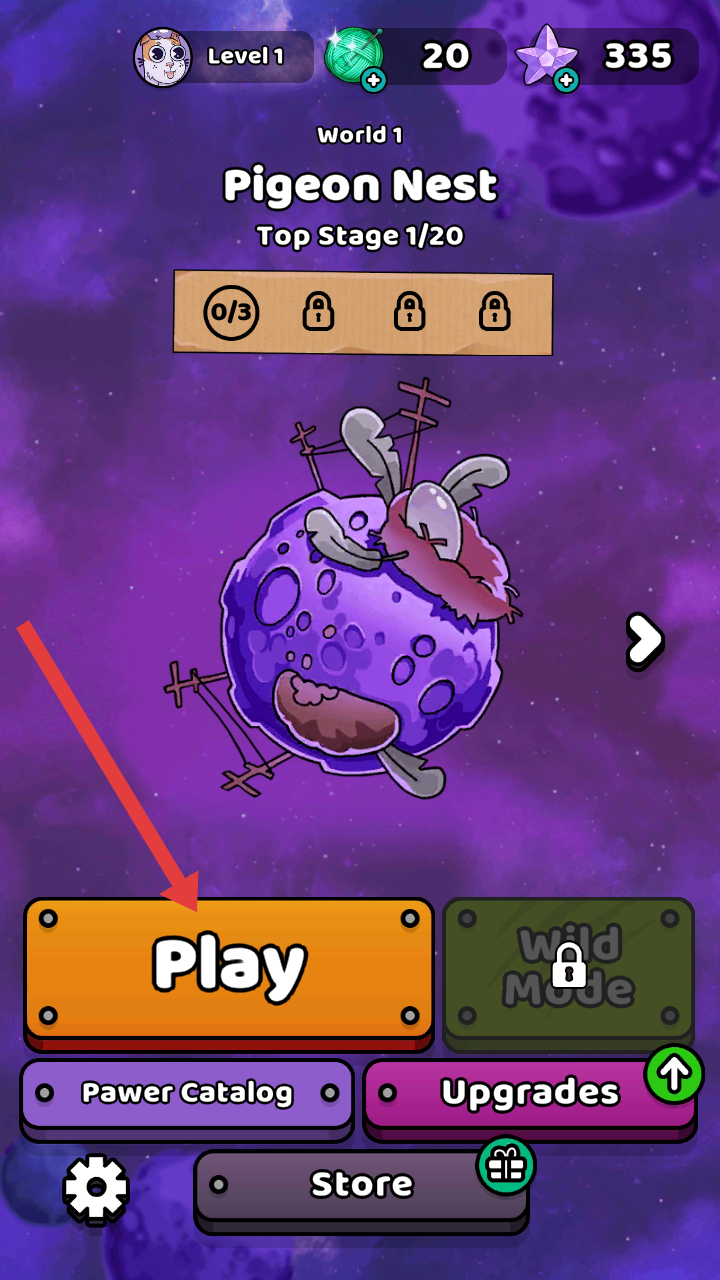
Task: Go to the next world arrow
Action: tap(645, 640)
